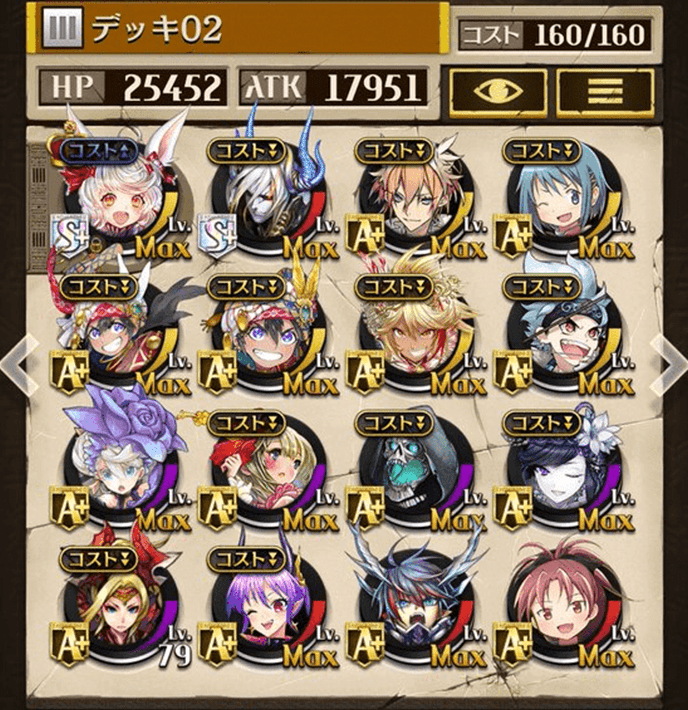Open the list menu button
Image resolution: width=688 pixels, height=710 pixels.
599,89
